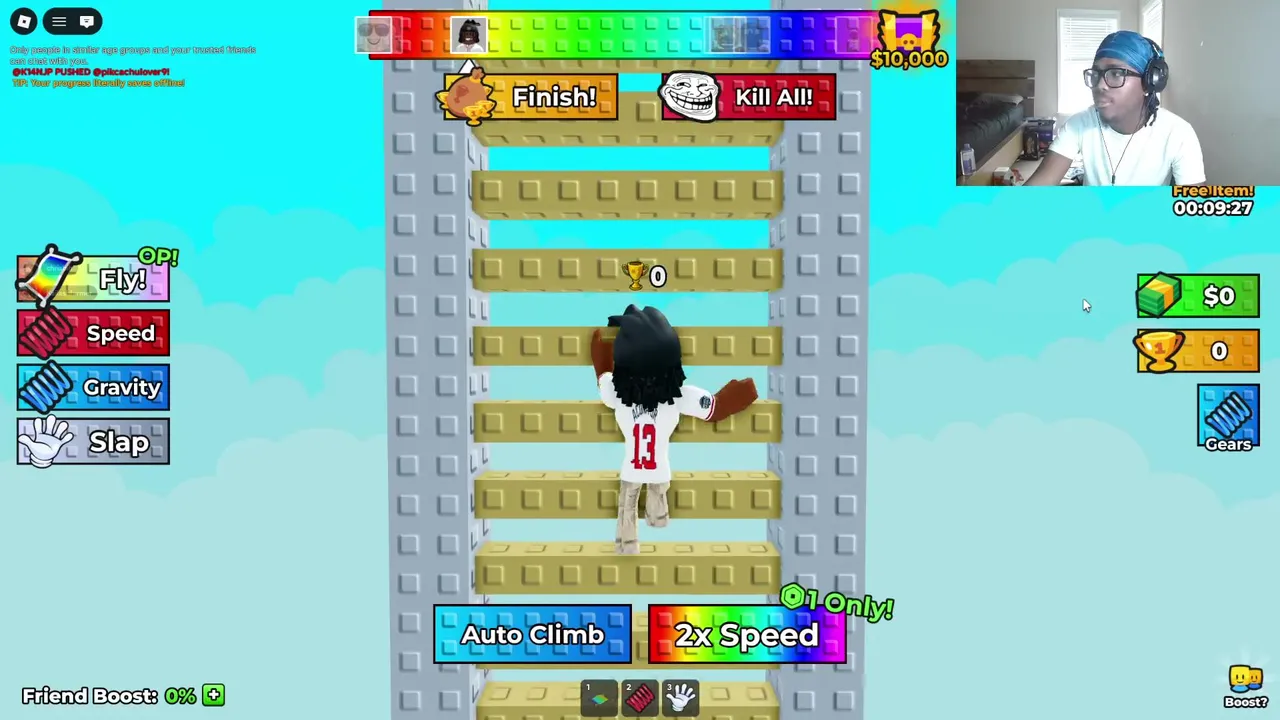Equip hotbar slot 1 item
This screenshot has height=720, width=1280.
[x=600, y=698]
